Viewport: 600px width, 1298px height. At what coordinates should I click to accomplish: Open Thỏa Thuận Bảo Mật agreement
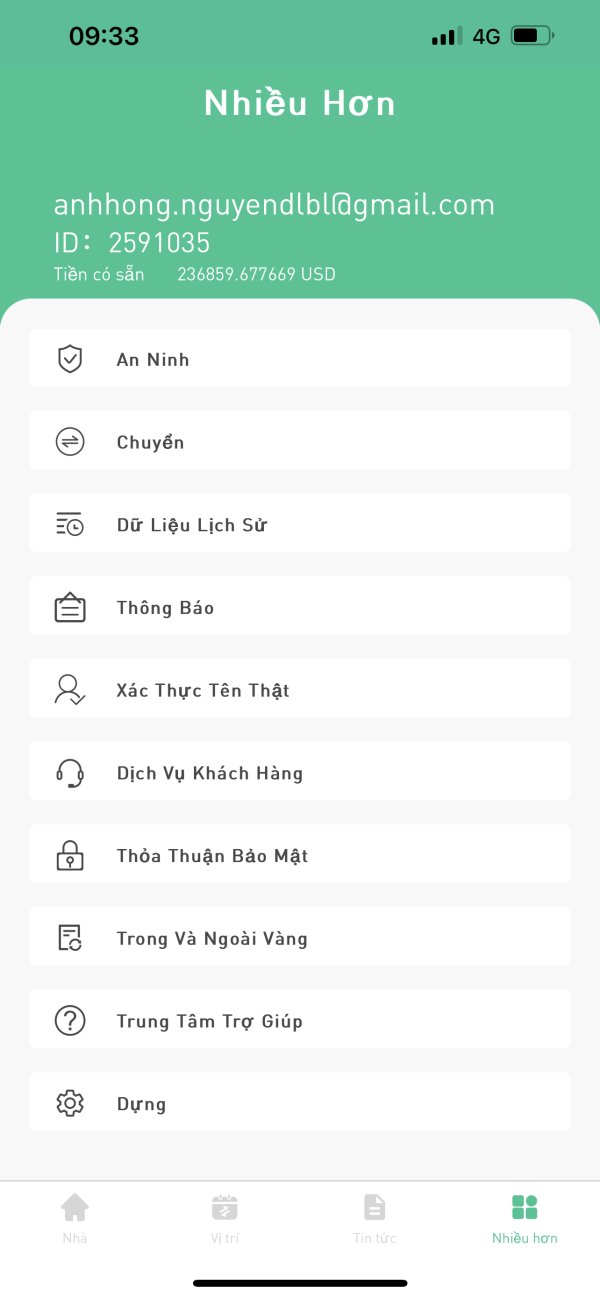(x=300, y=856)
